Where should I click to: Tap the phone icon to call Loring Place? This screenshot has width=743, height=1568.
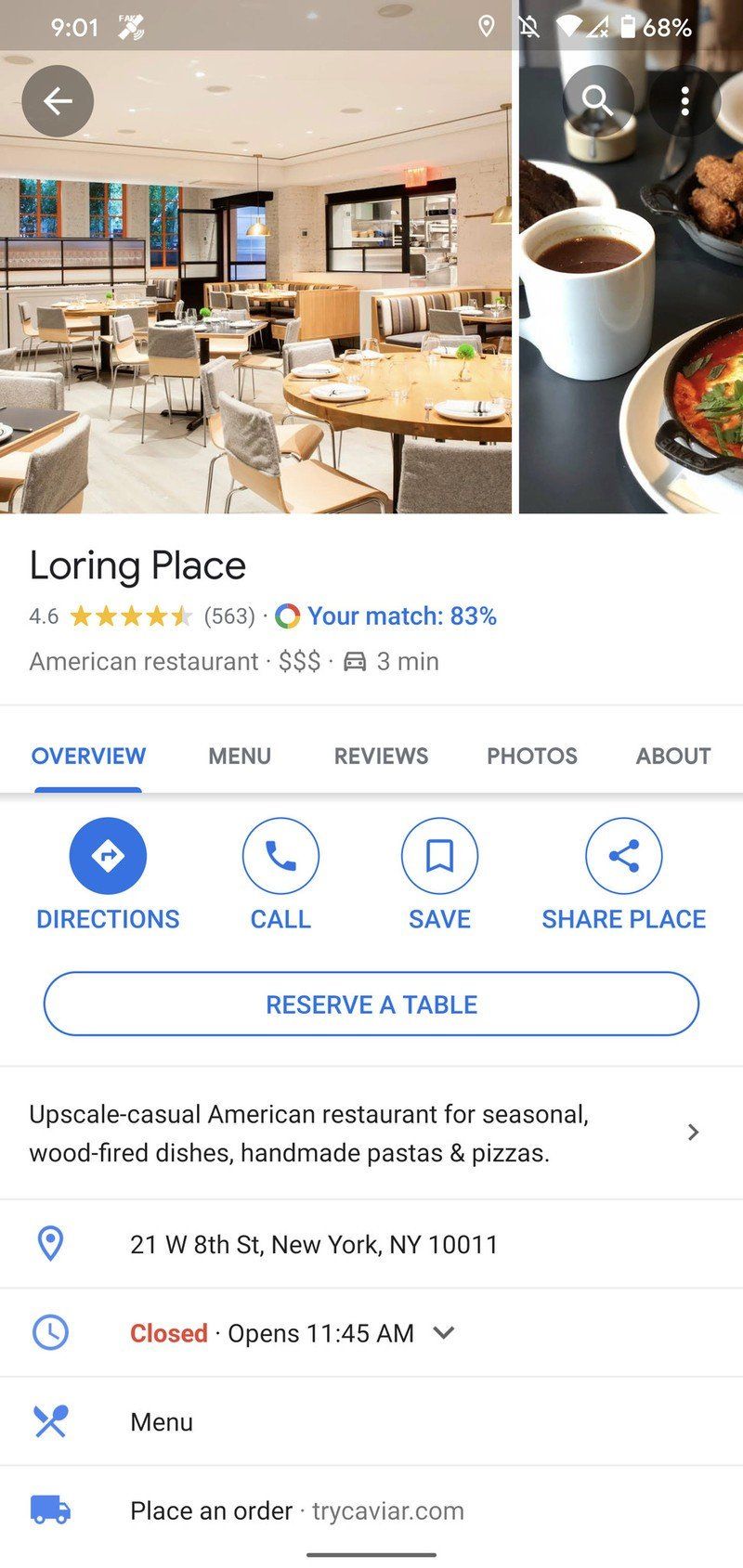click(280, 854)
